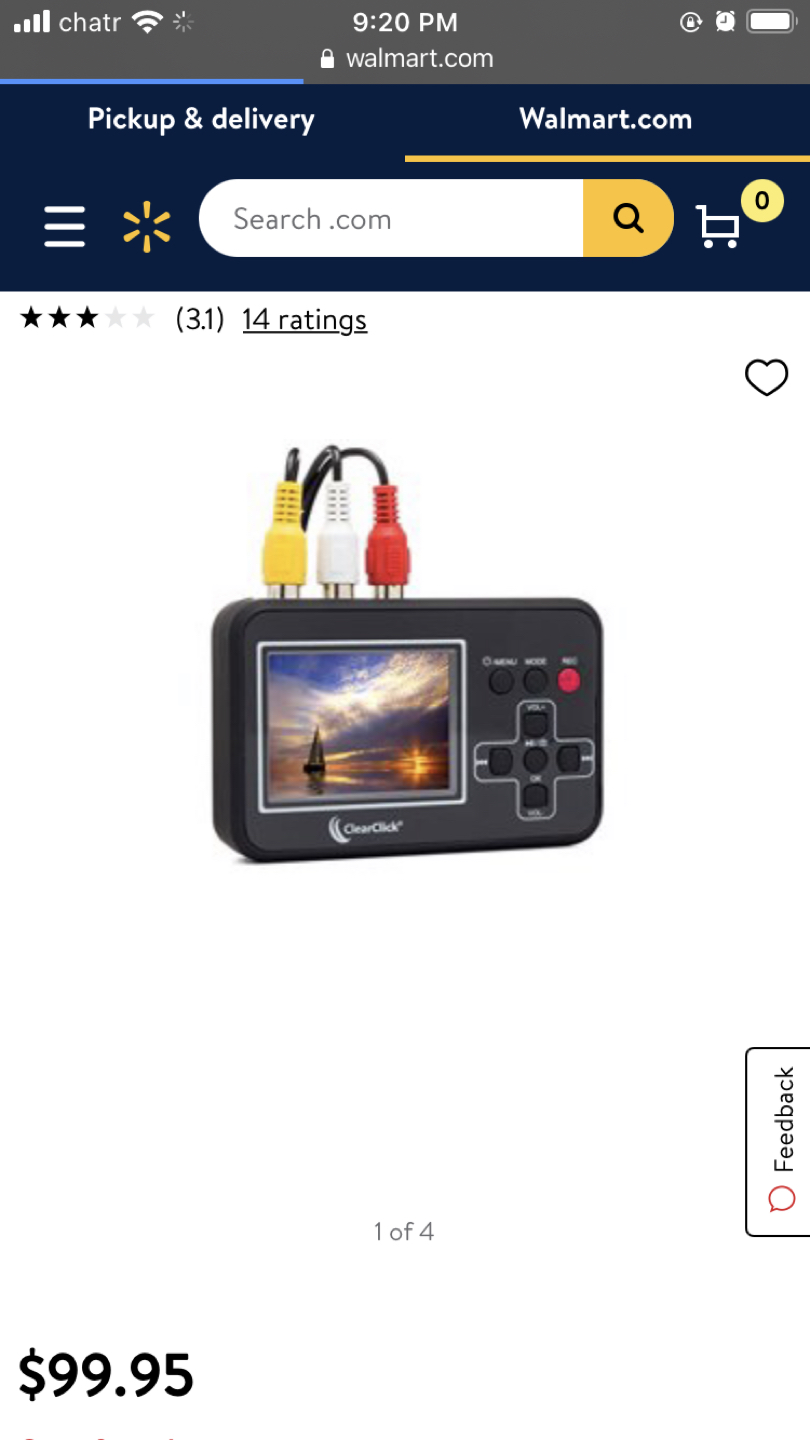Viewport: 810px width, 1440px height.
Task: Open the Feedback side tab
Action: 777,1141
